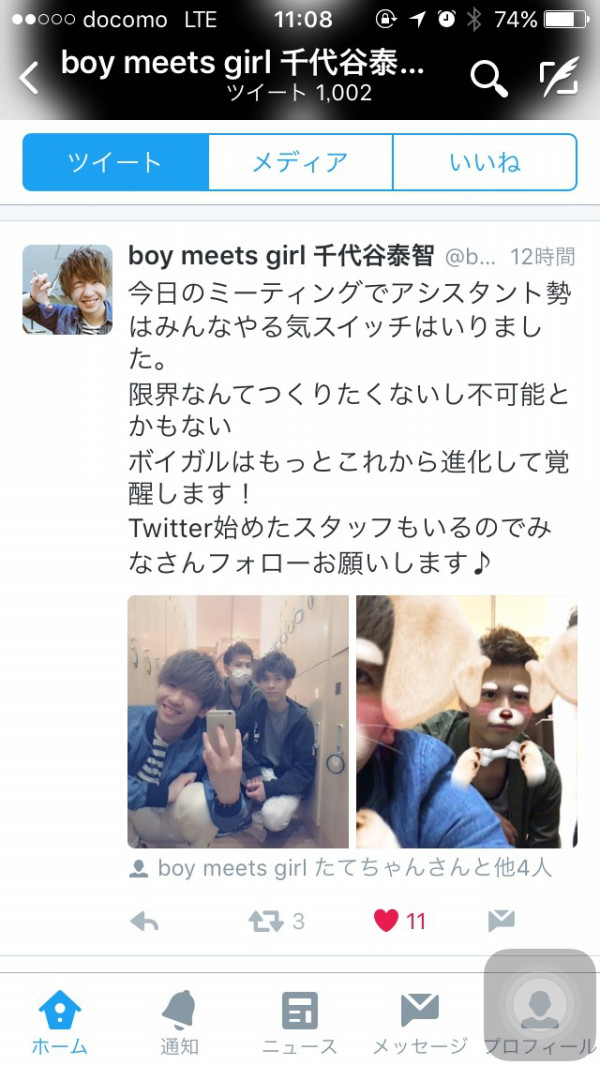Screen dimensions: 600x1065
Task: Switch to the メディア tab
Action: pos(300,162)
